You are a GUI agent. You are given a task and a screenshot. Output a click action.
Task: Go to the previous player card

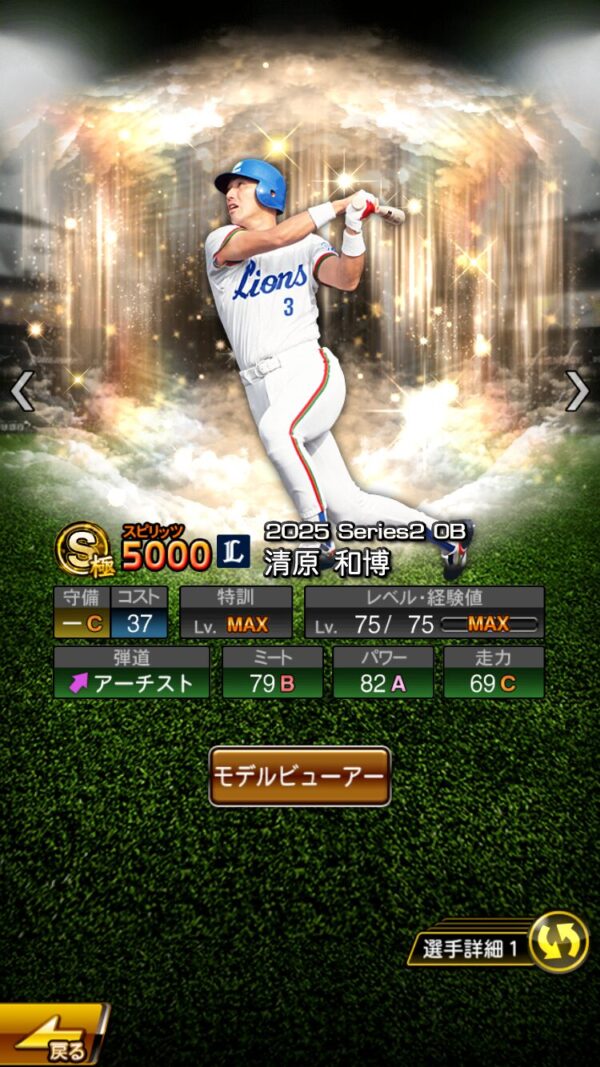22,391
